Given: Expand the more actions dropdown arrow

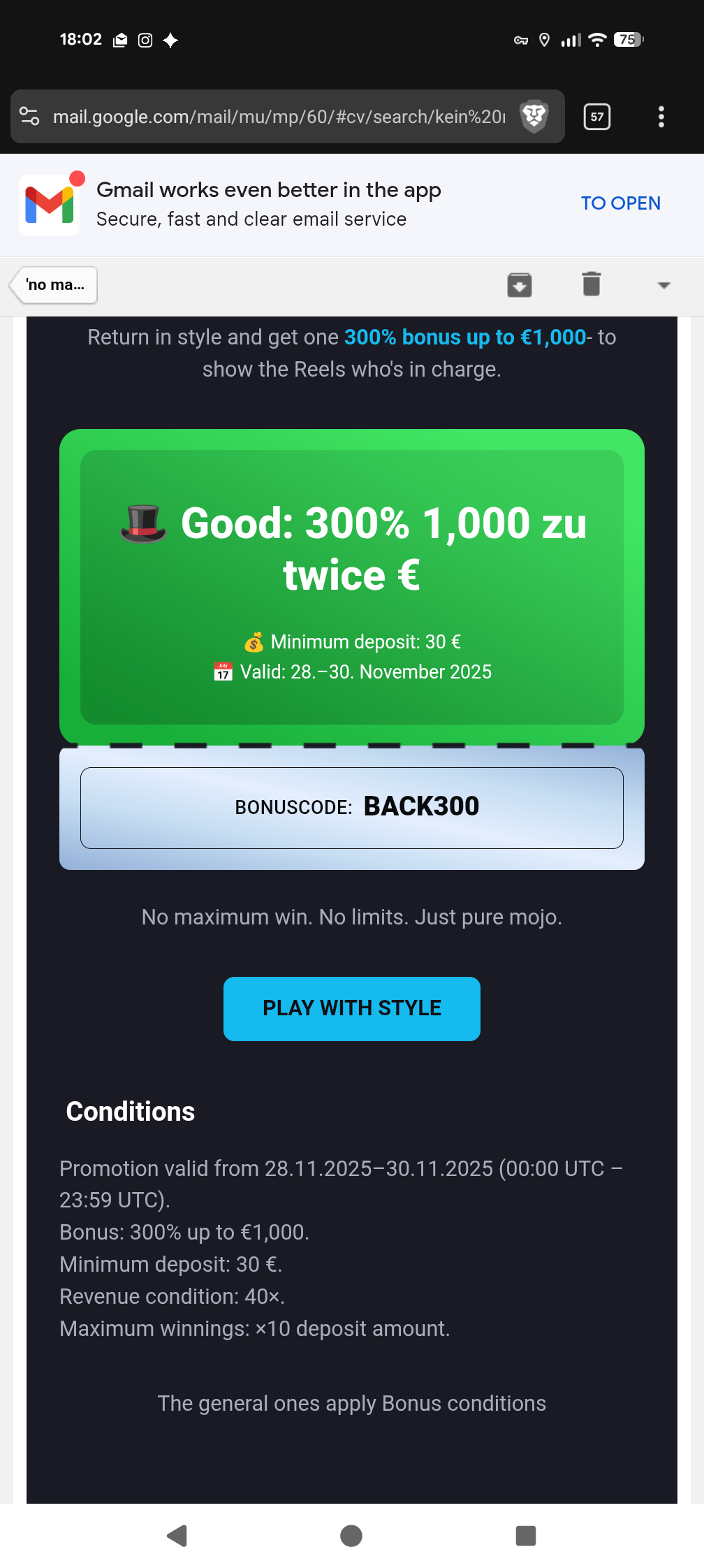Looking at the screenshot, I should point(663,285).
